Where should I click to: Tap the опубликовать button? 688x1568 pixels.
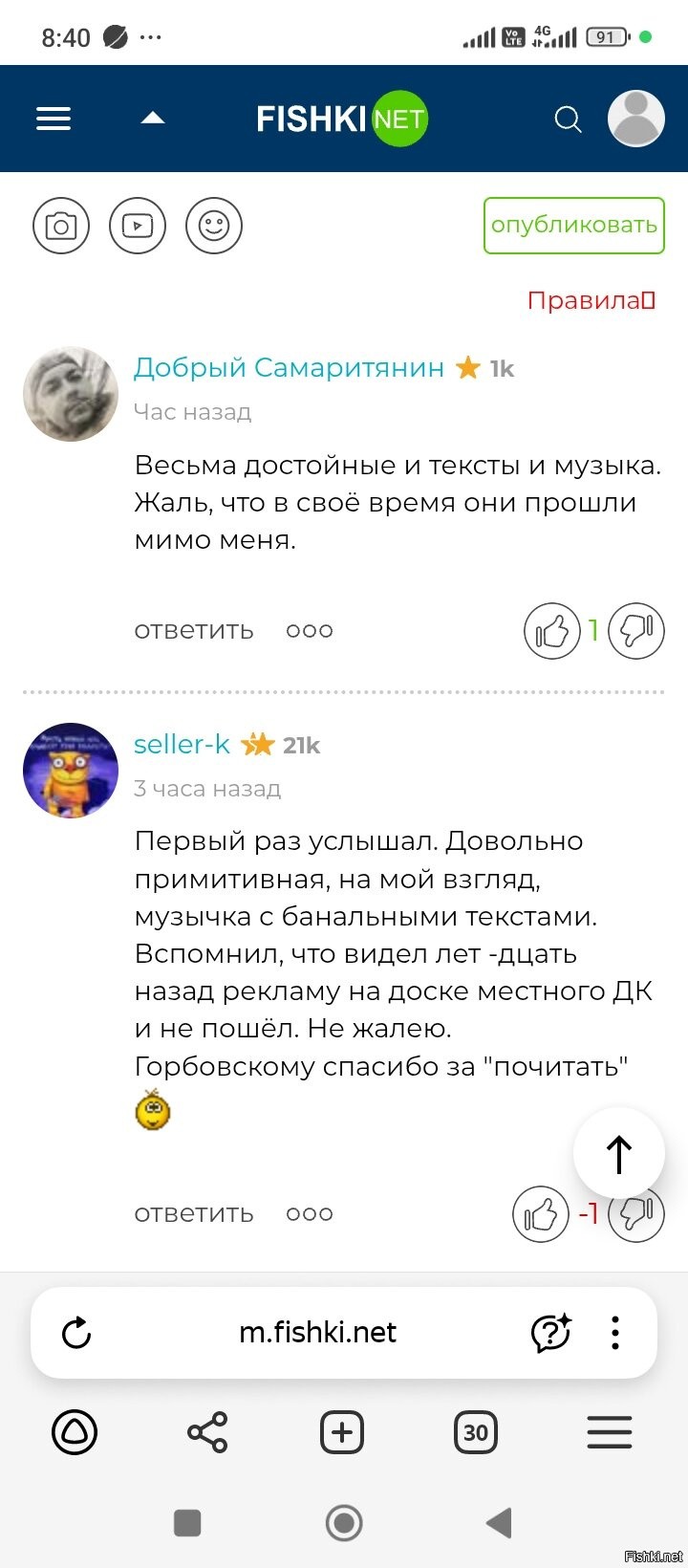click(574, 226)
